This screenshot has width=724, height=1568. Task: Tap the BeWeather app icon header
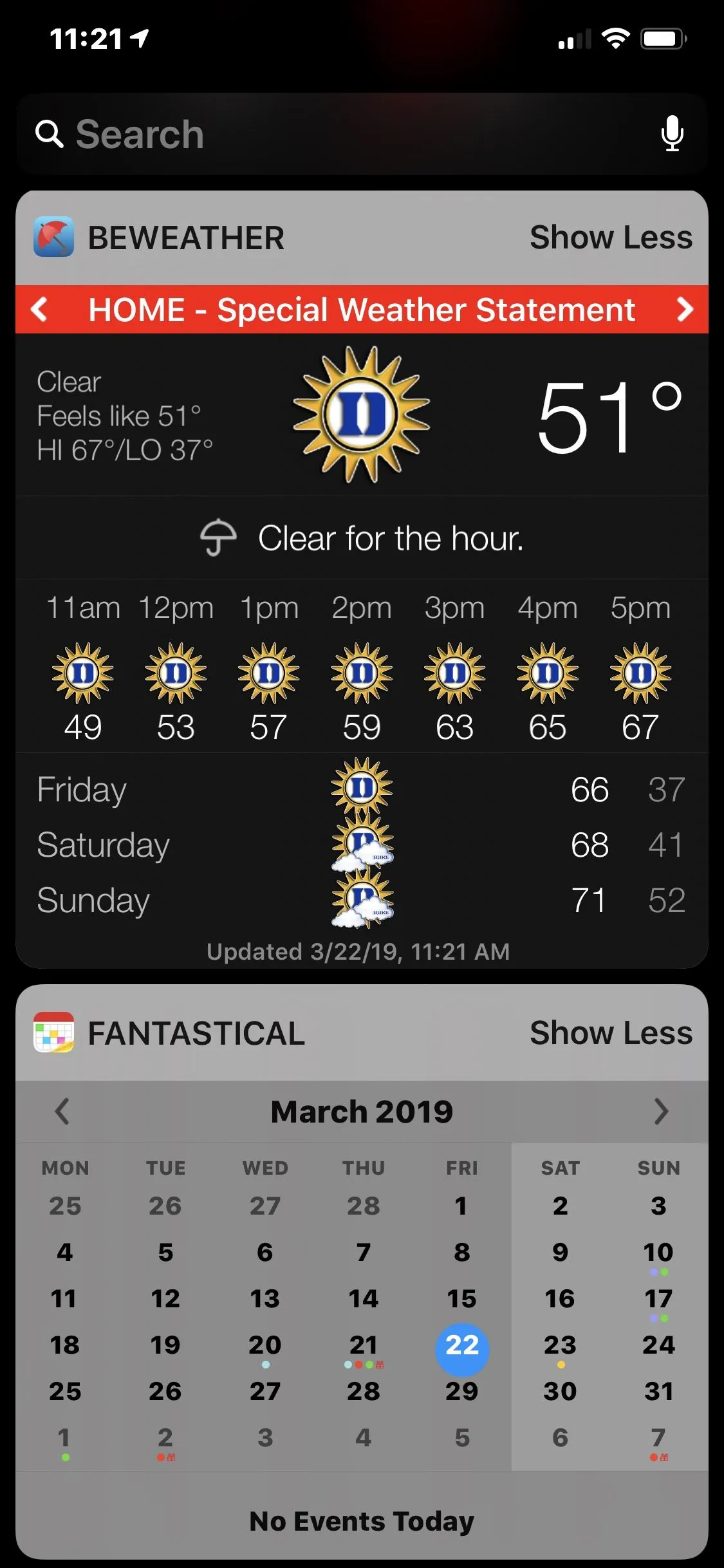(54, 238)
